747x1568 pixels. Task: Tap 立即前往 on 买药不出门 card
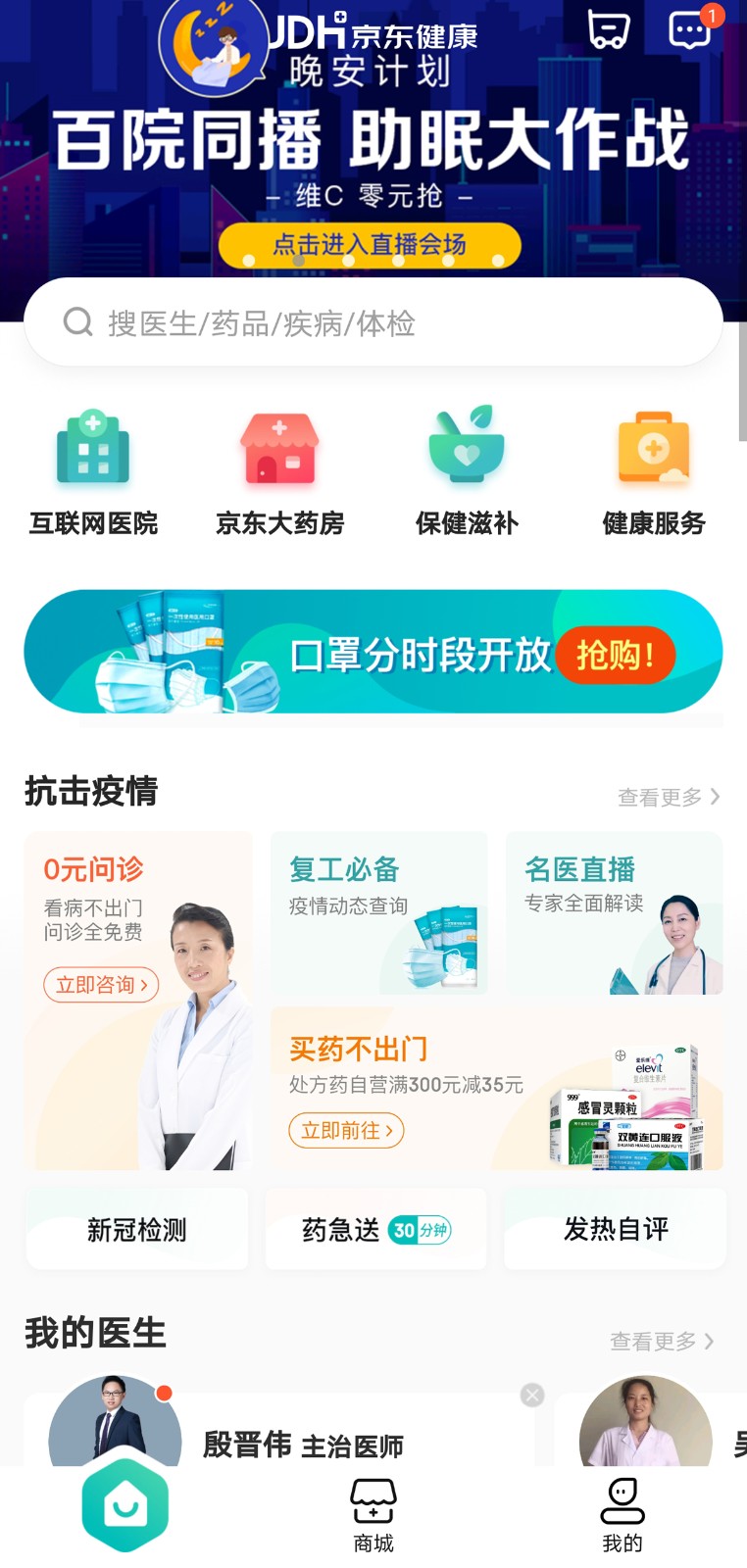pos(346,1131)
